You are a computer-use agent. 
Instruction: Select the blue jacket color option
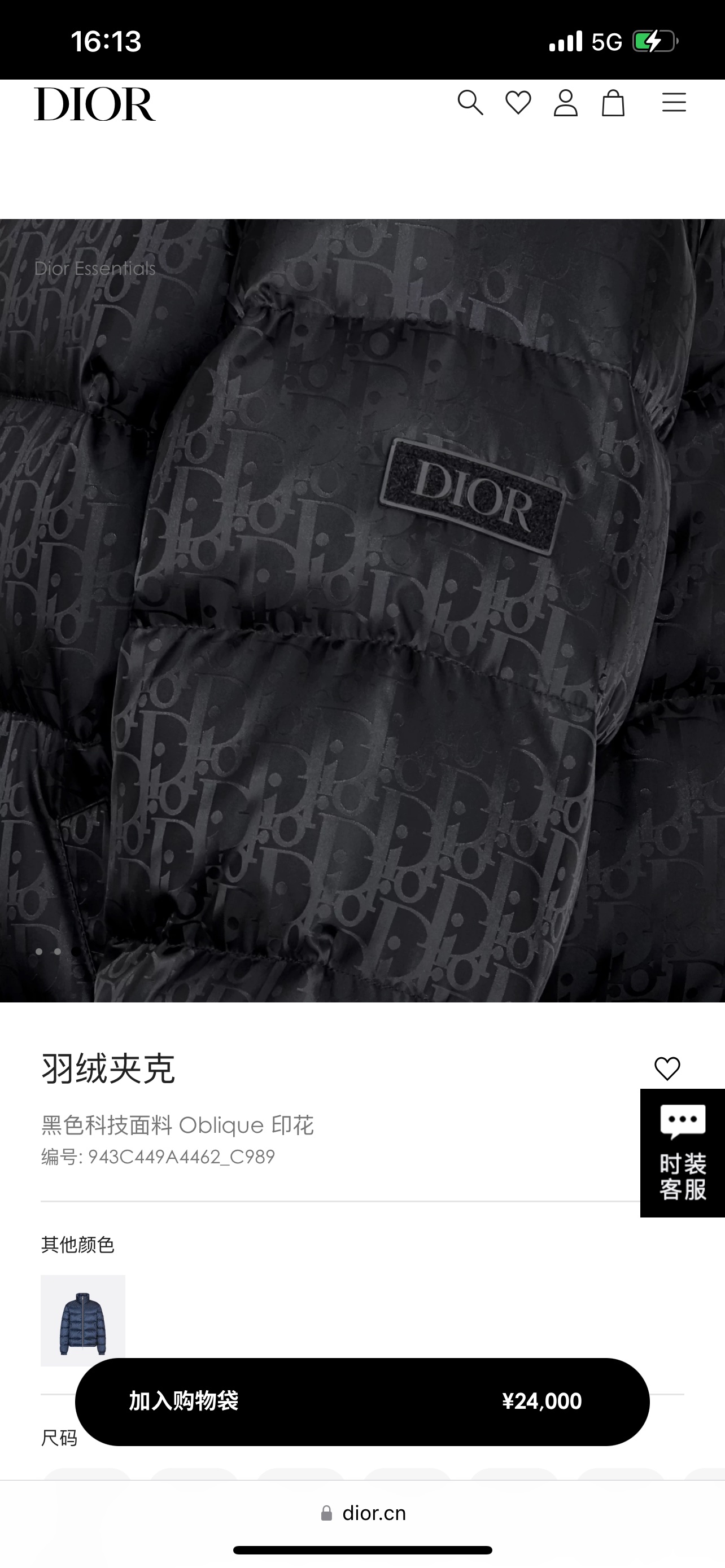83,1320
